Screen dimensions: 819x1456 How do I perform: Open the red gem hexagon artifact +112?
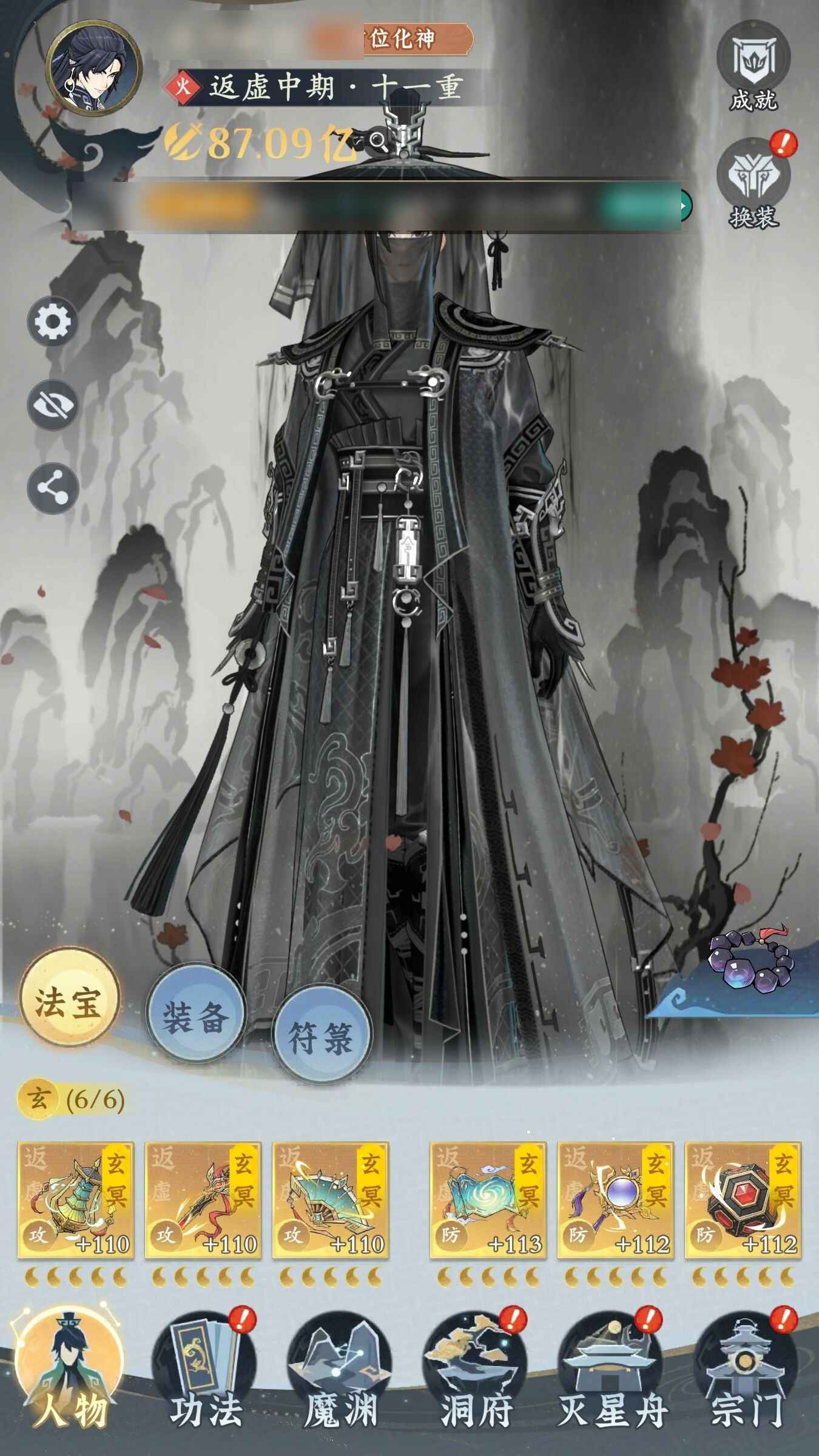743,1200
